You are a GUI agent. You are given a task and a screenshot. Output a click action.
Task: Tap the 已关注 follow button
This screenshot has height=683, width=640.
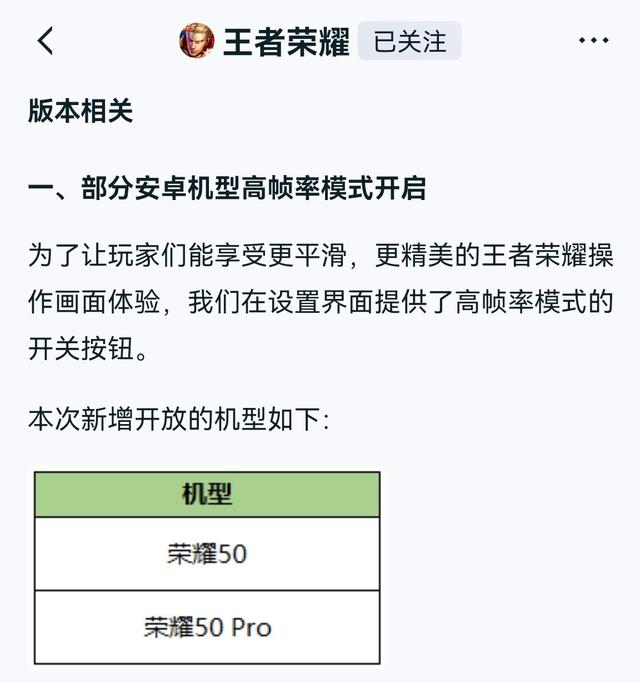(409, 42)
